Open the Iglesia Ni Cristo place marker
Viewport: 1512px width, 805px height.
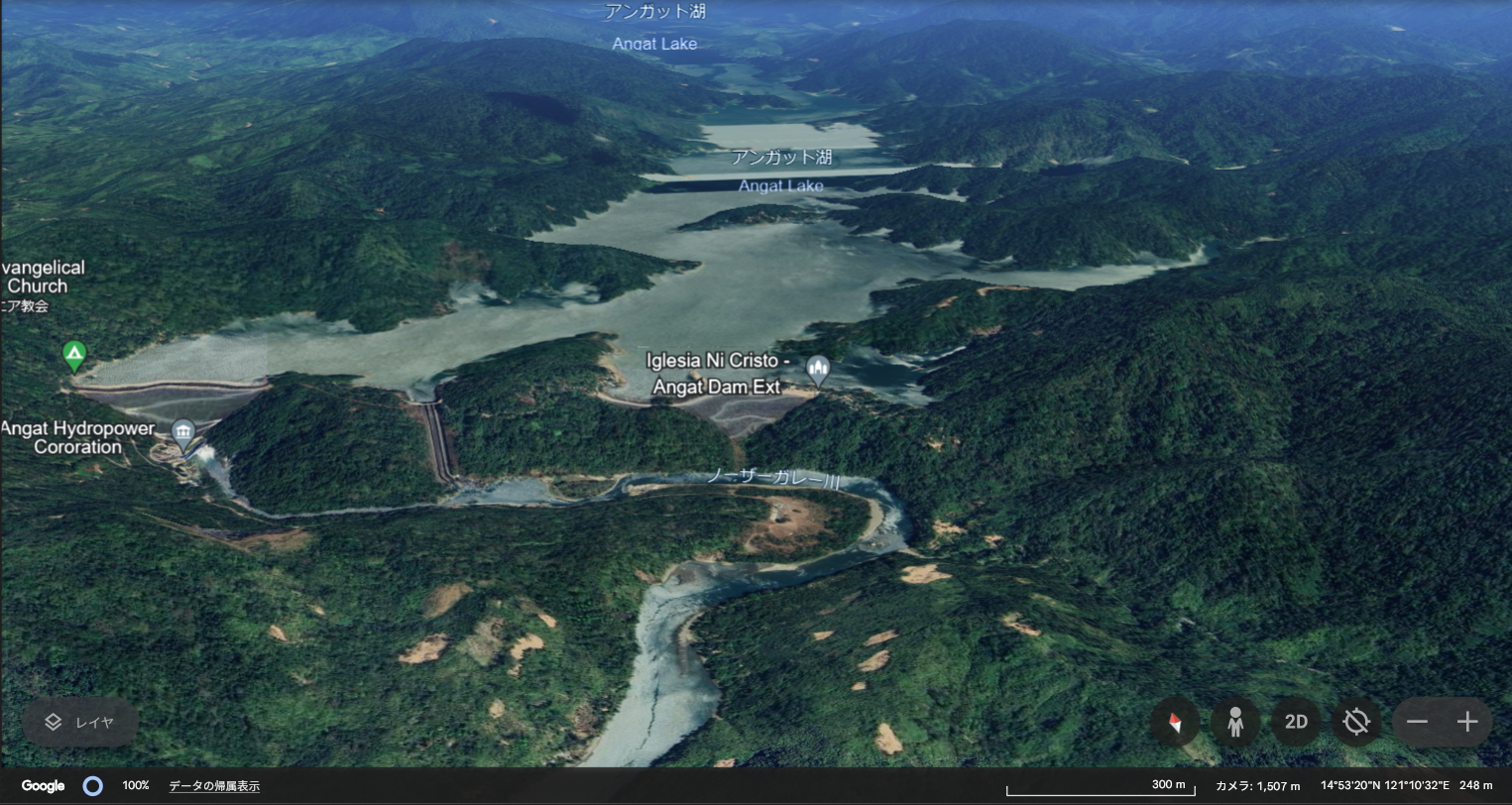(x=818, y=370)
